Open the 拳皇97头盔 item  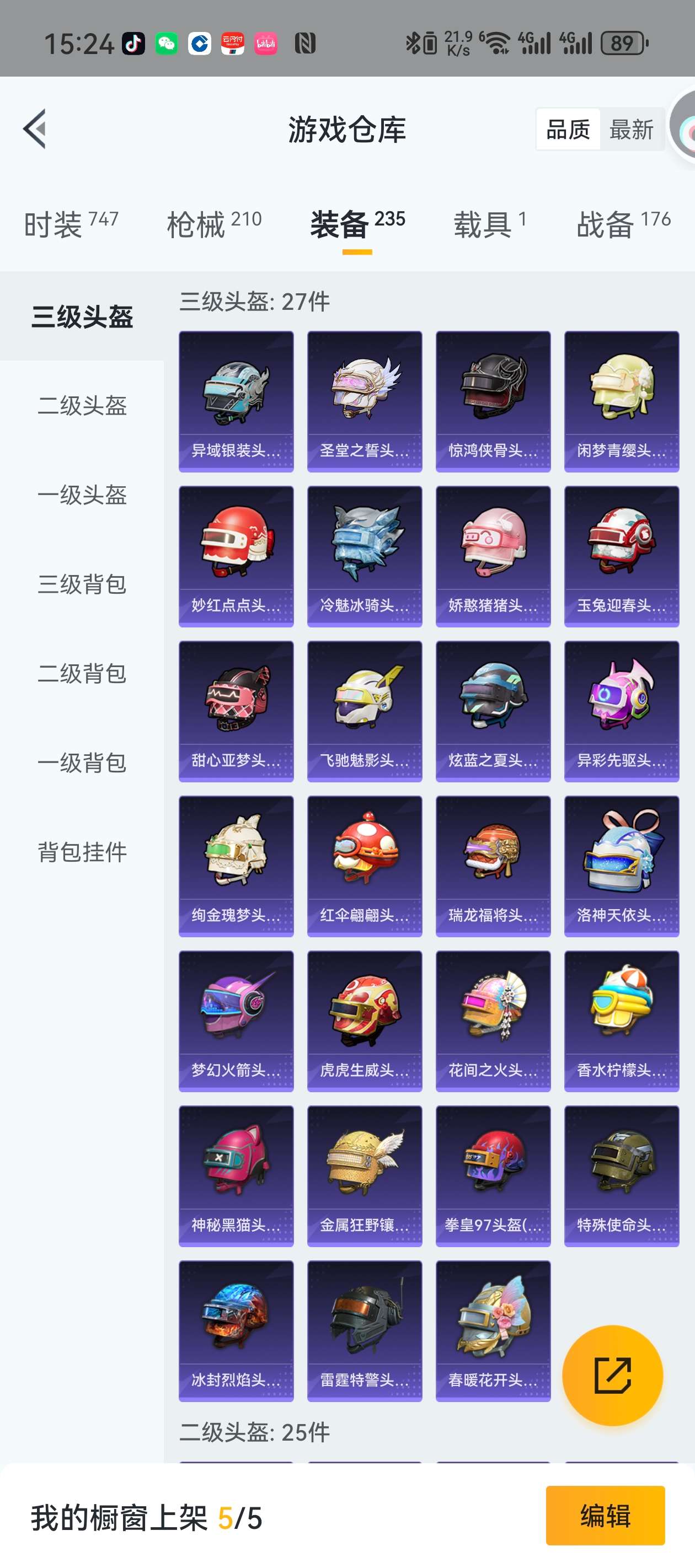pos(493,1175)
